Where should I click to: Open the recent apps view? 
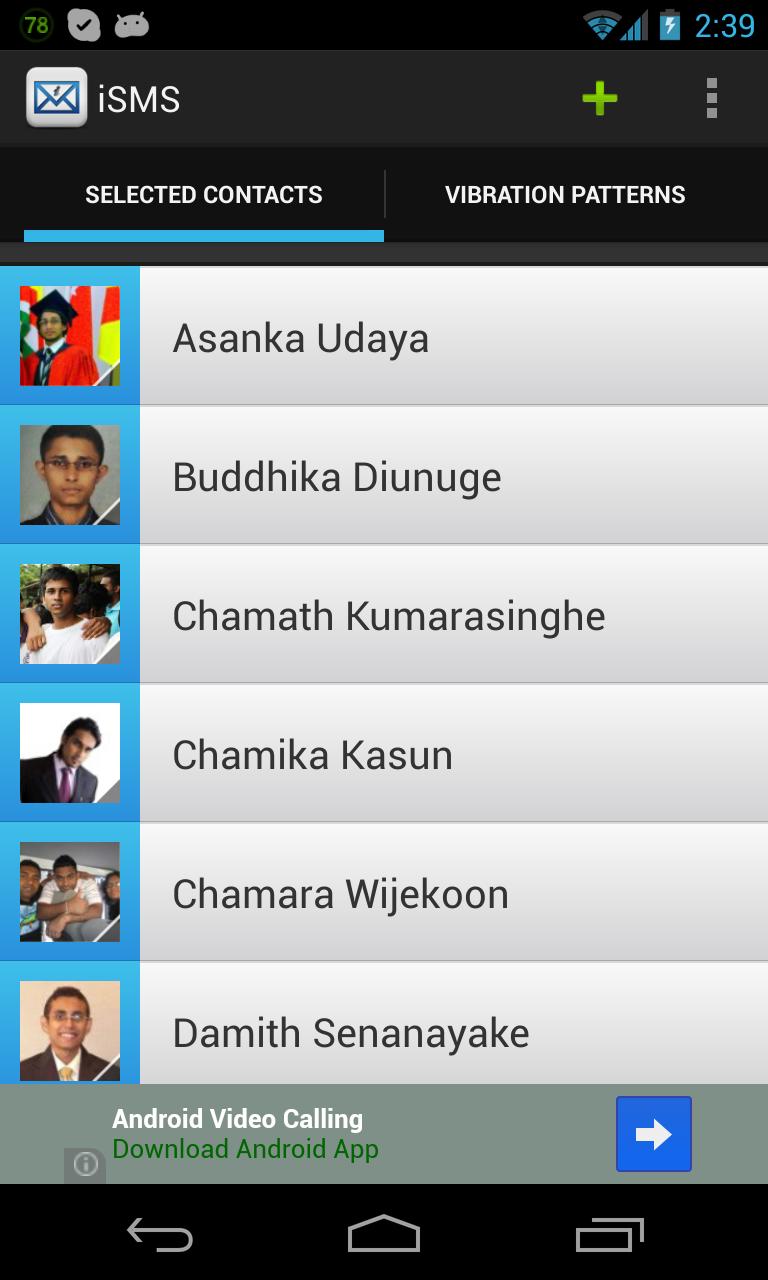coord(609,1235)
